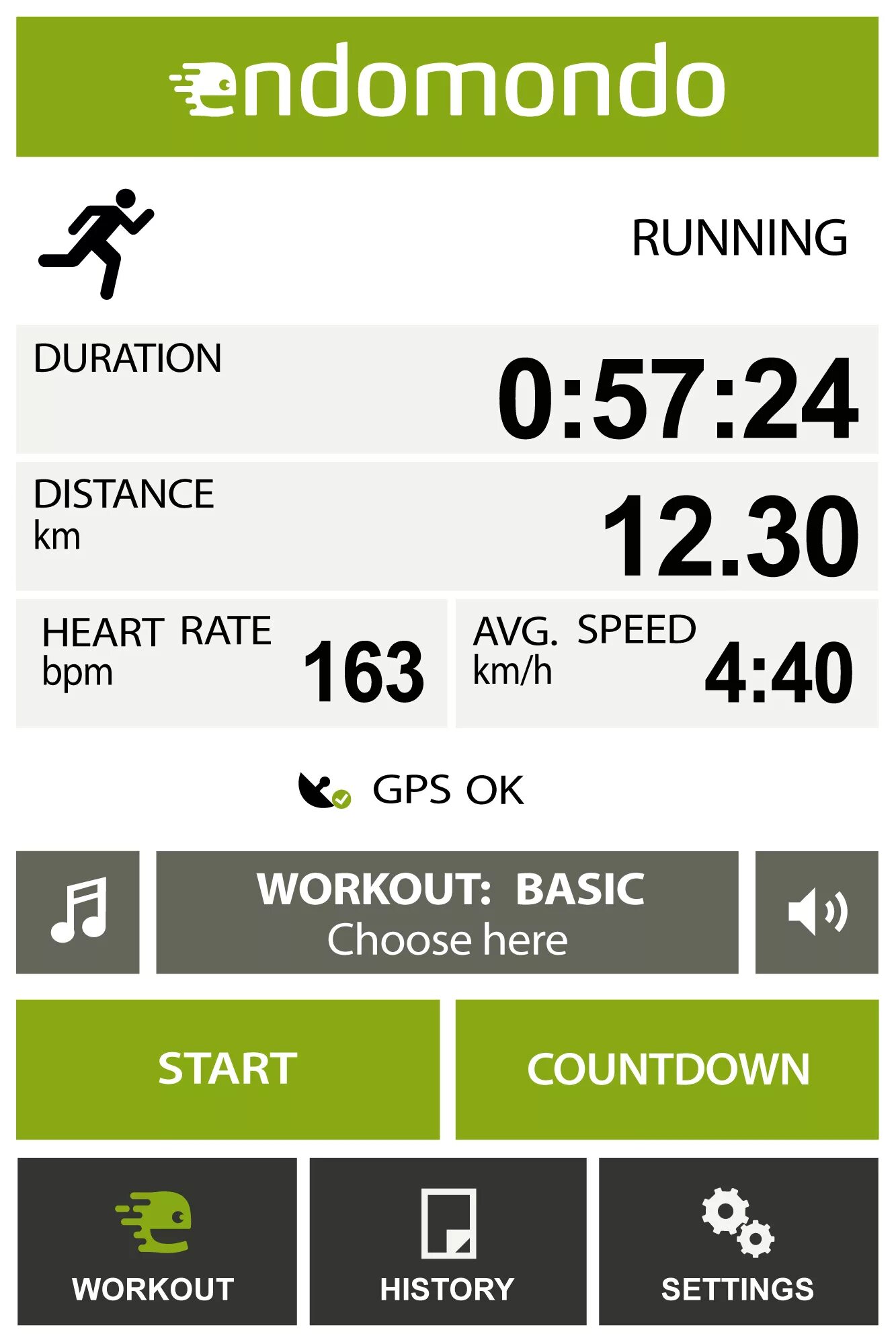Open the music player button

(78, 912)
